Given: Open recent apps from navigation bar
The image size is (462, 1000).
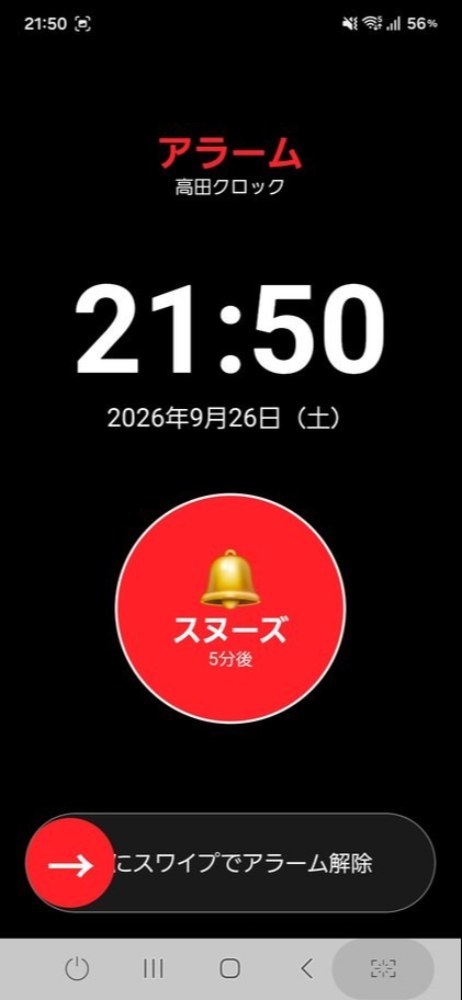Looking at the screenshot, I should [153, 969].
